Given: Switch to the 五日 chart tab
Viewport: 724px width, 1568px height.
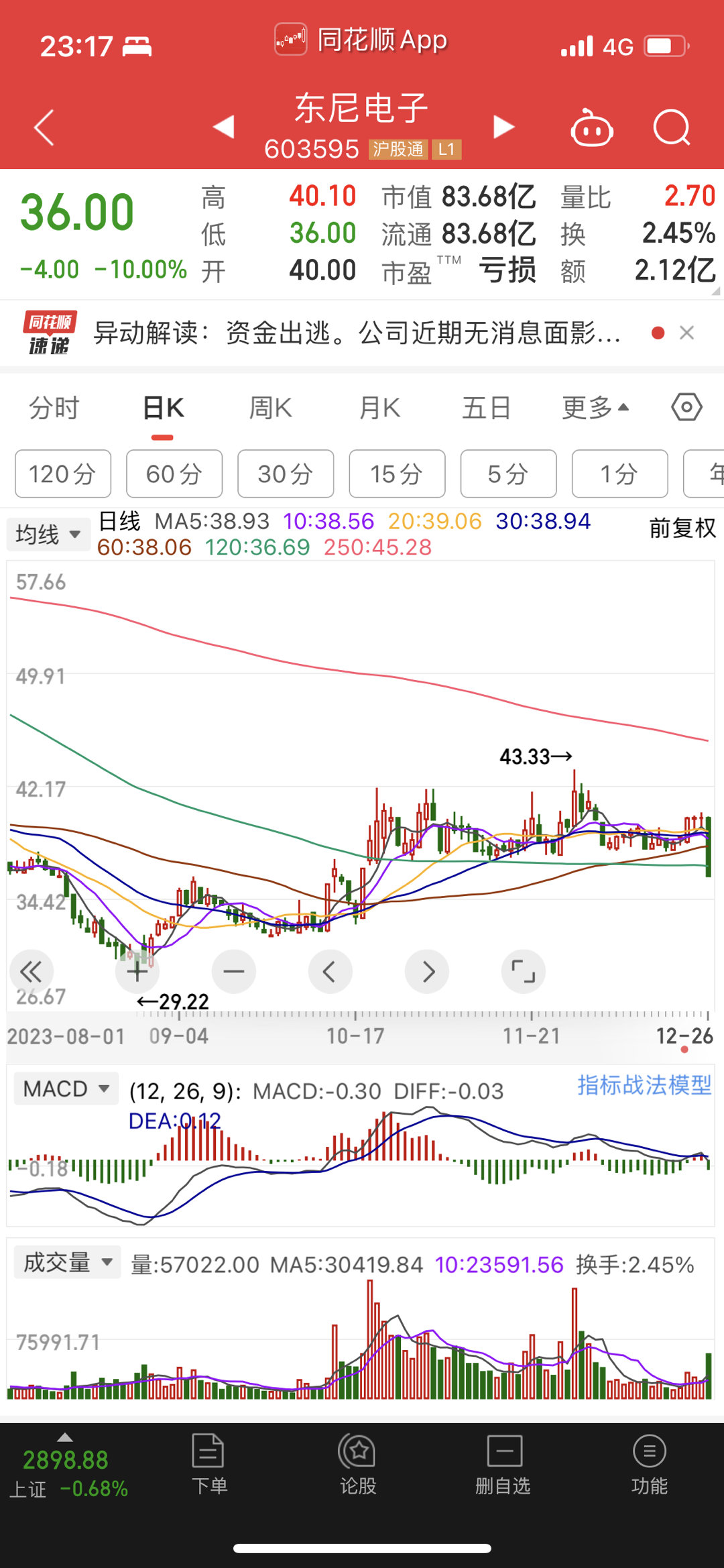Looking at the screenshot, I should [486, 408].
